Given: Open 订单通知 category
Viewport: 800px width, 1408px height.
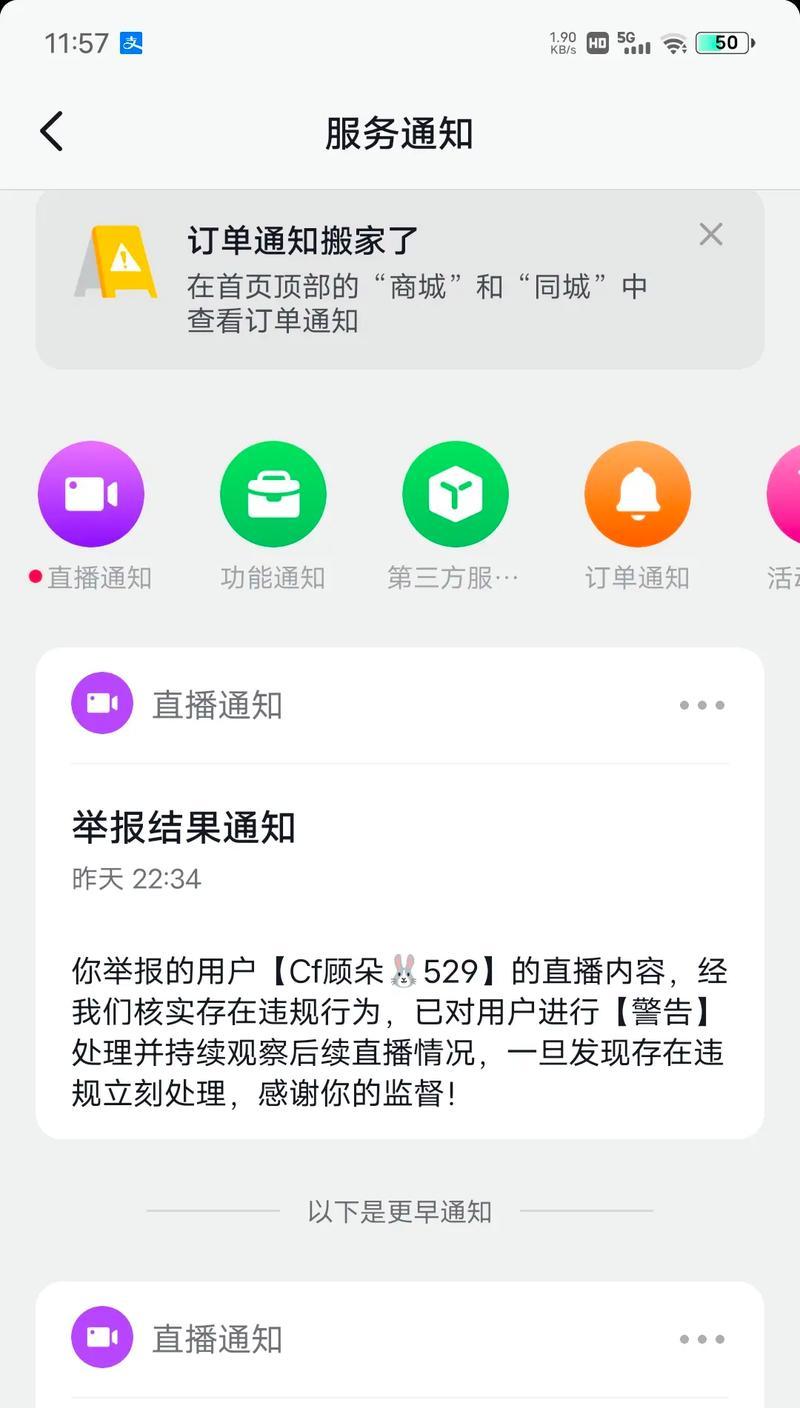Looking at the screenshot, I should [x=637, y=495].
